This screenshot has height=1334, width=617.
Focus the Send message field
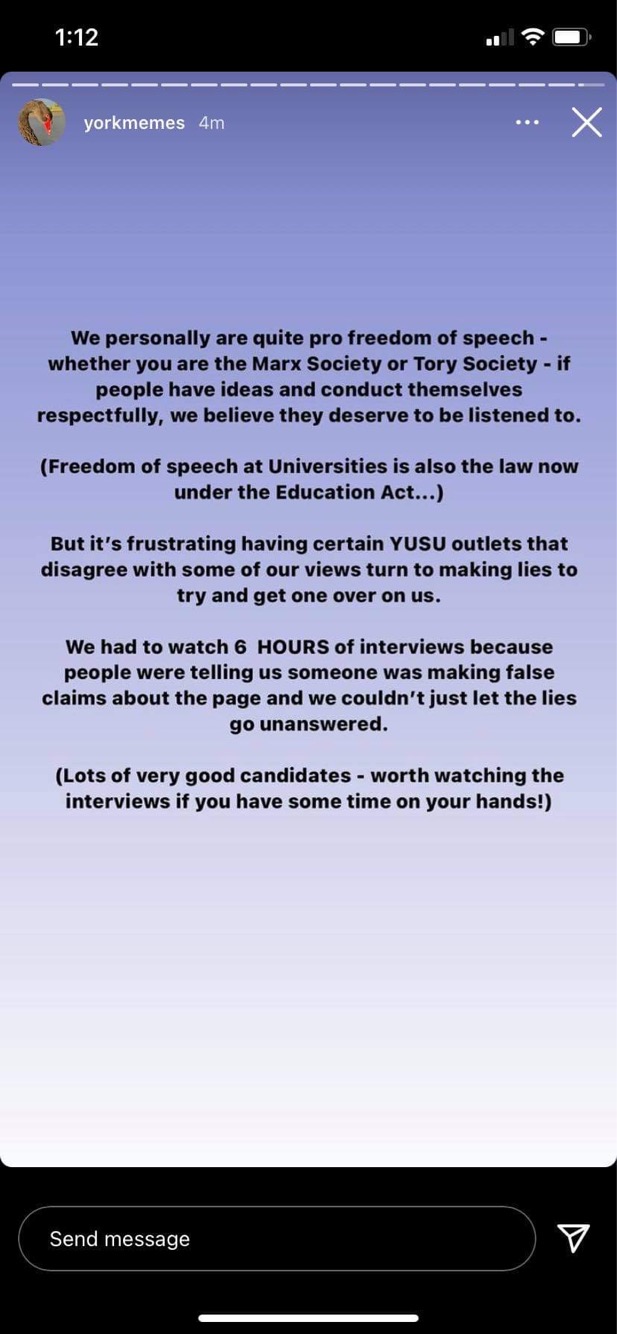pos(276,1238)
